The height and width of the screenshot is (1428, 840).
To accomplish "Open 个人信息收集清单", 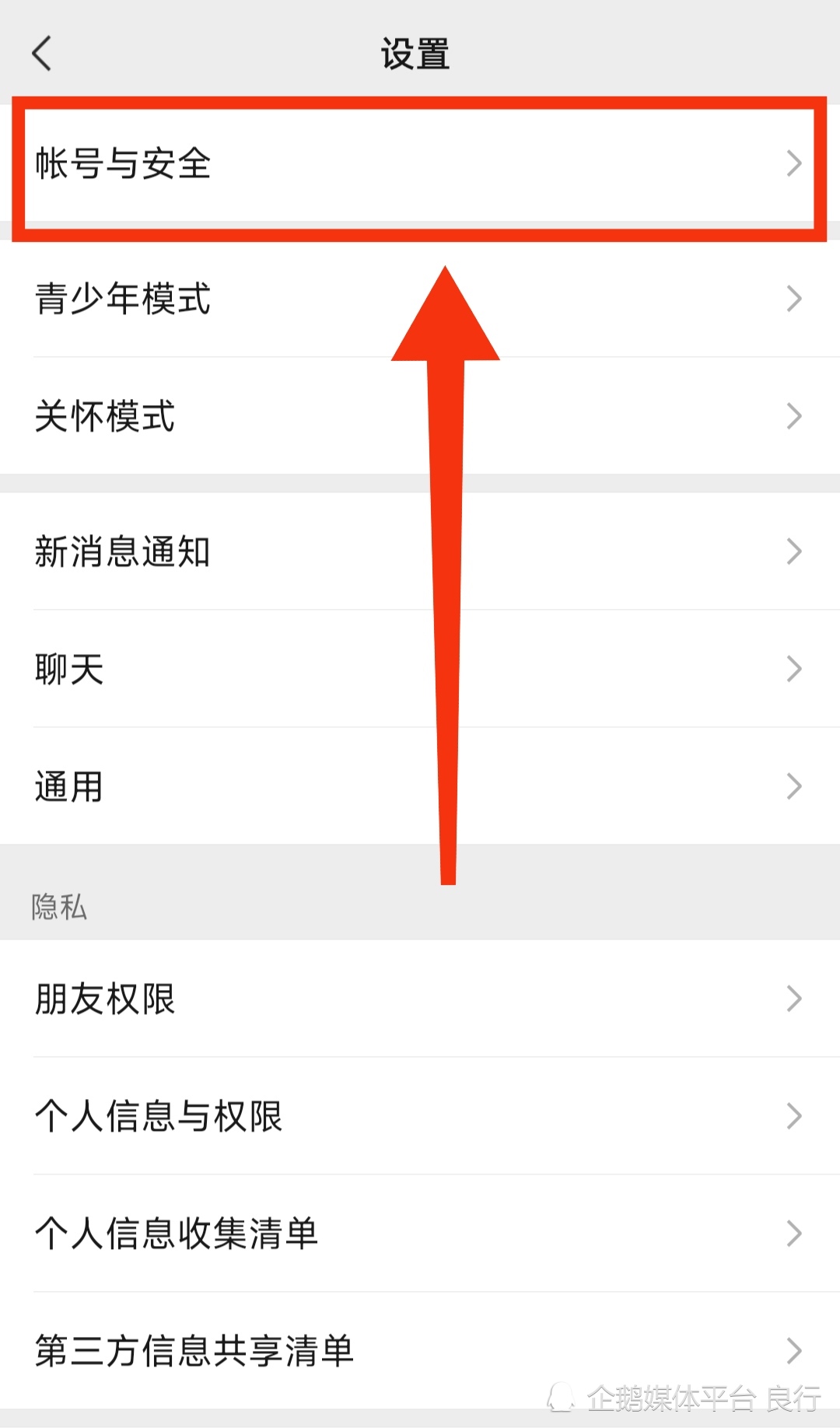I will point(420,1234).
